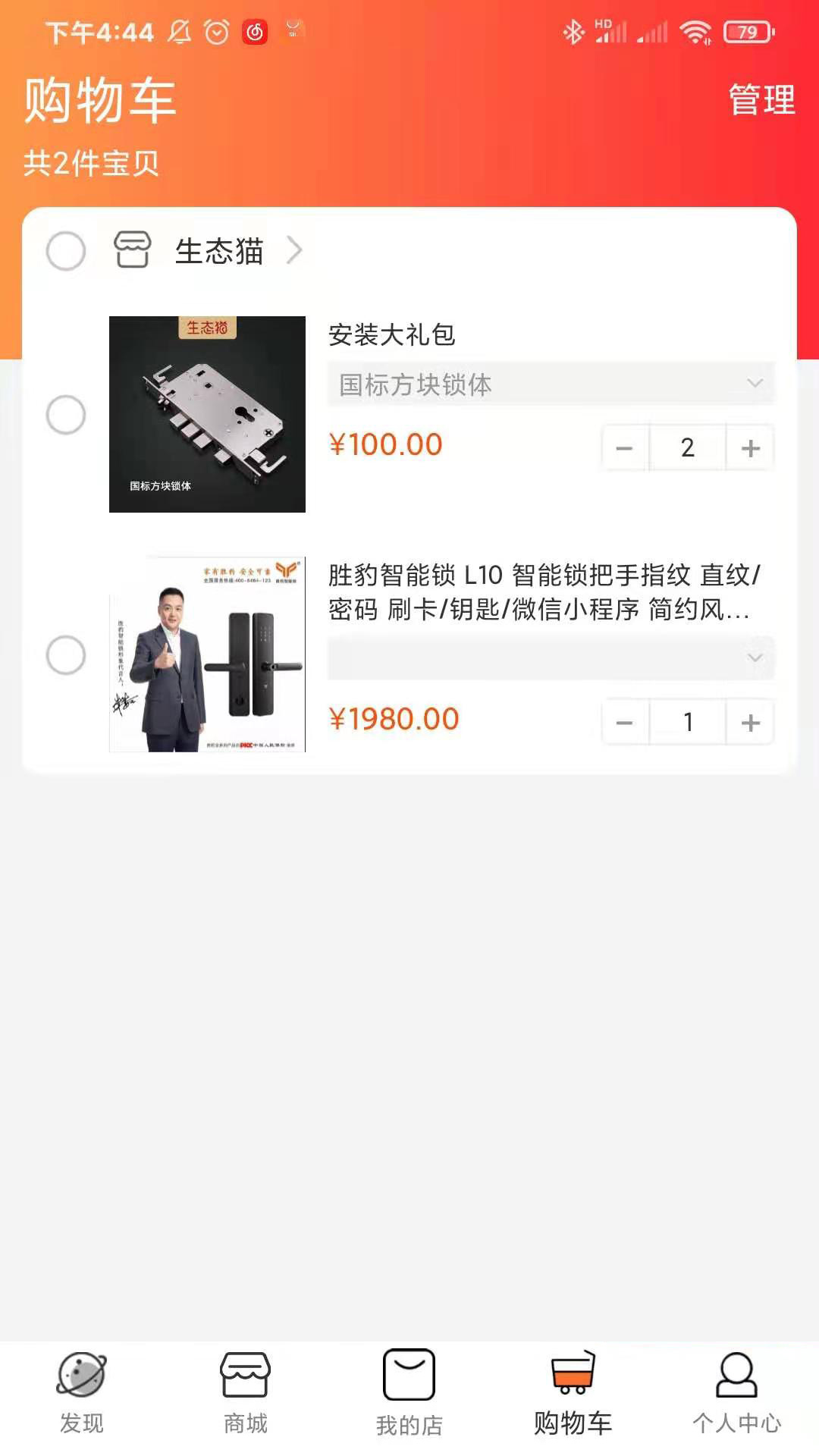
Task: Select all items from the 生态猫 store
Action: (x=66, y=251)
